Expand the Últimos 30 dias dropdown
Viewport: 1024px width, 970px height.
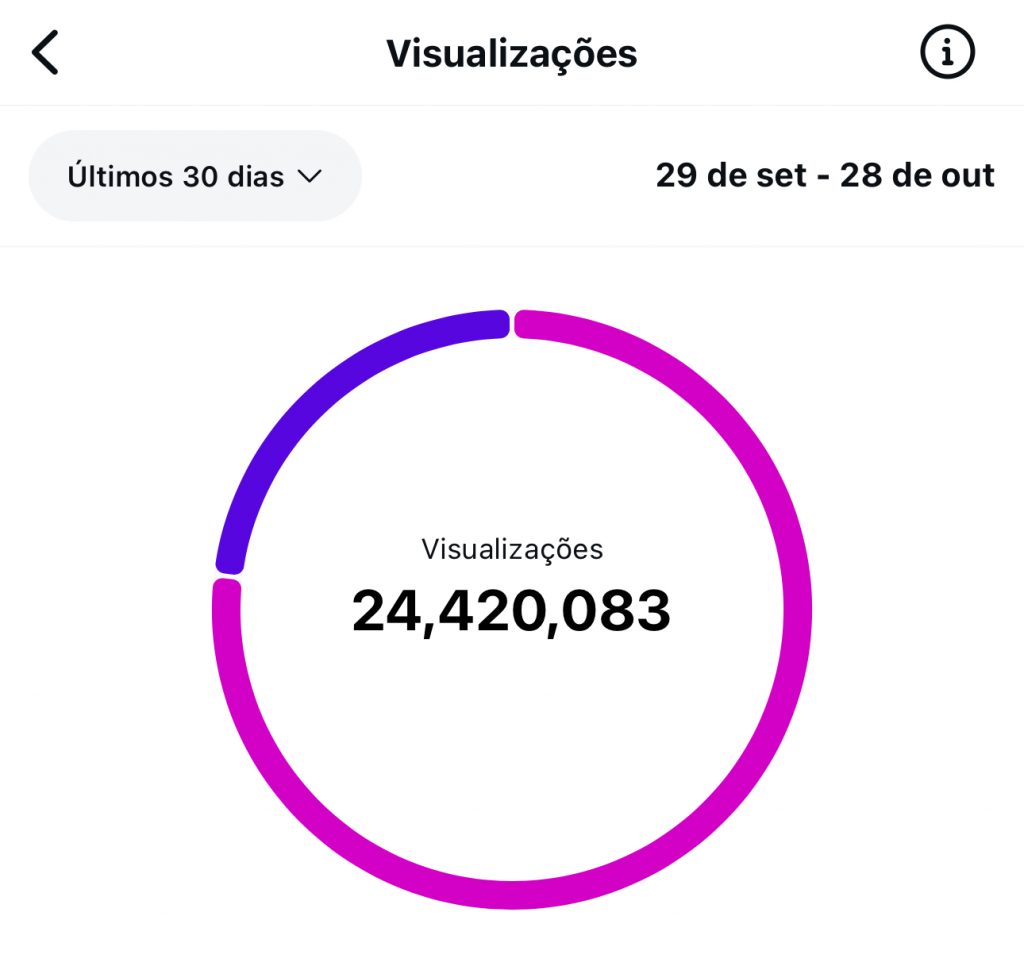(195, 176)
